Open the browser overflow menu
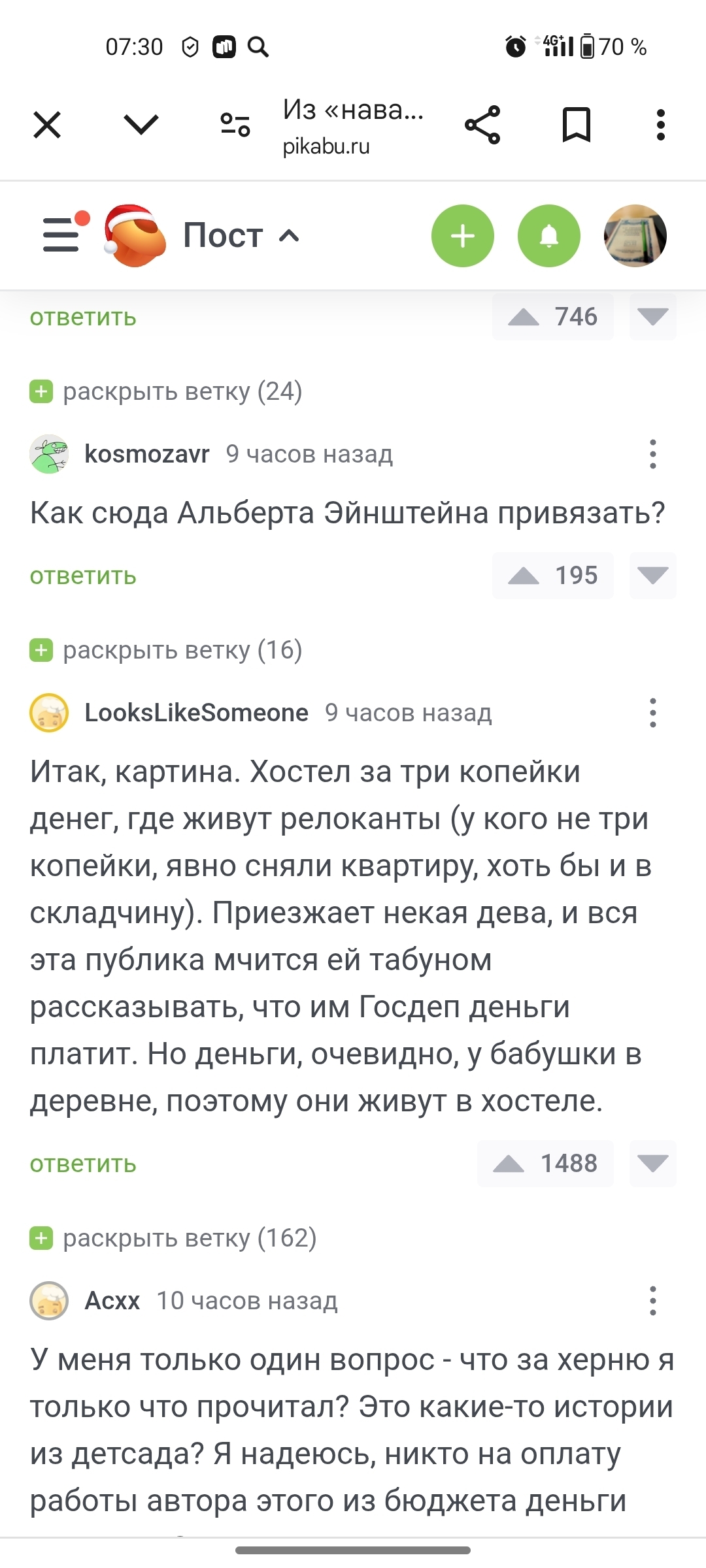The width and height of the screenshot is (706, 1568). click(x=661, y=125)
